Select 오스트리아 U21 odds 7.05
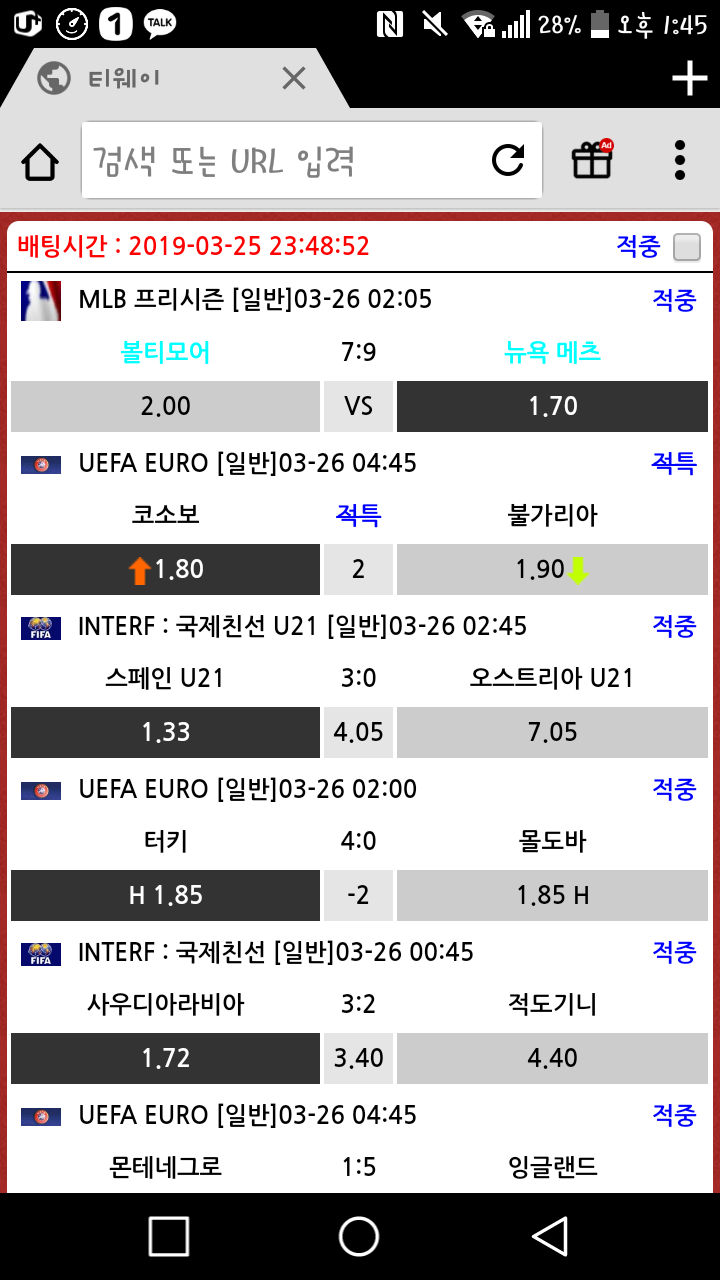 553,732
